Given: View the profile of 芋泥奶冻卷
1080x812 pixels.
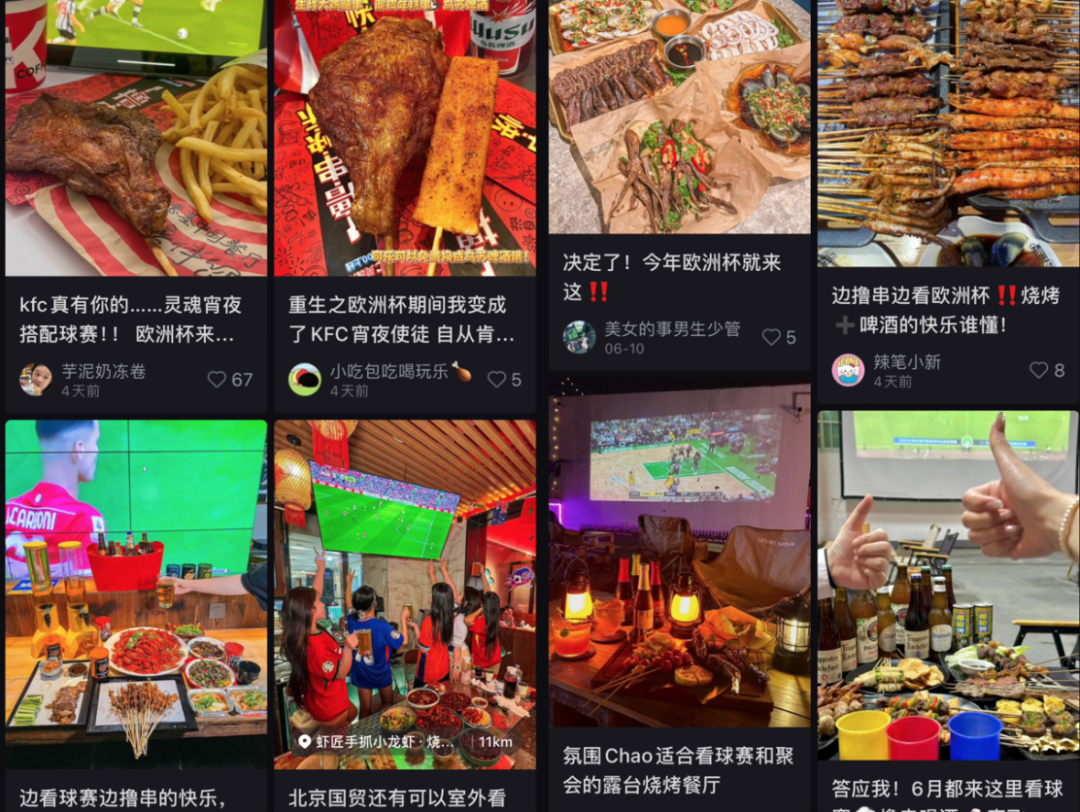Looking at the screenshot, I should click(37, 380).
